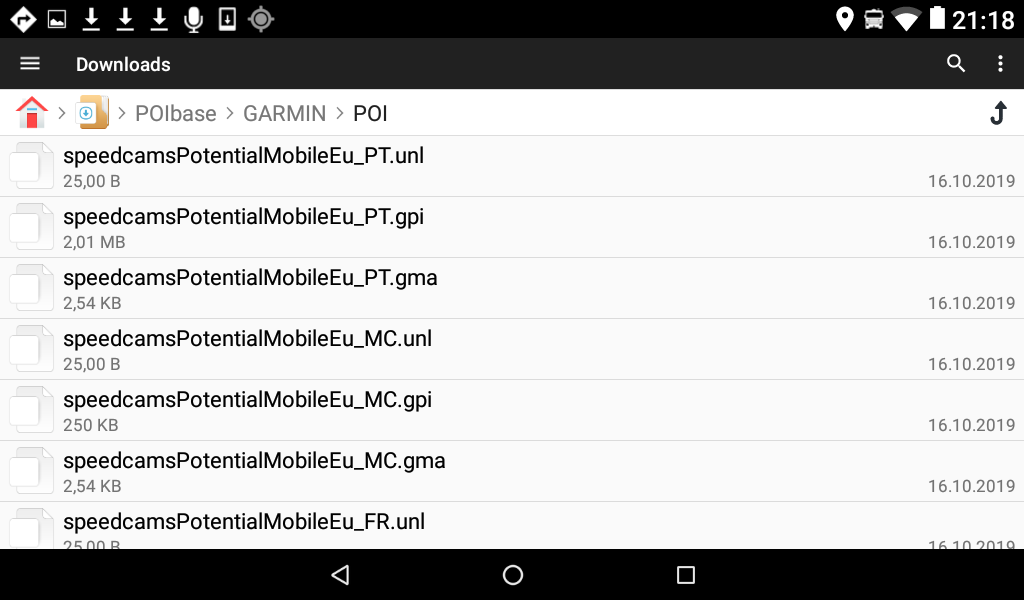The image size is (1024, 600).
Task: Navigate to GARMIN folder in breadcrumb
Action: point(285,114)
